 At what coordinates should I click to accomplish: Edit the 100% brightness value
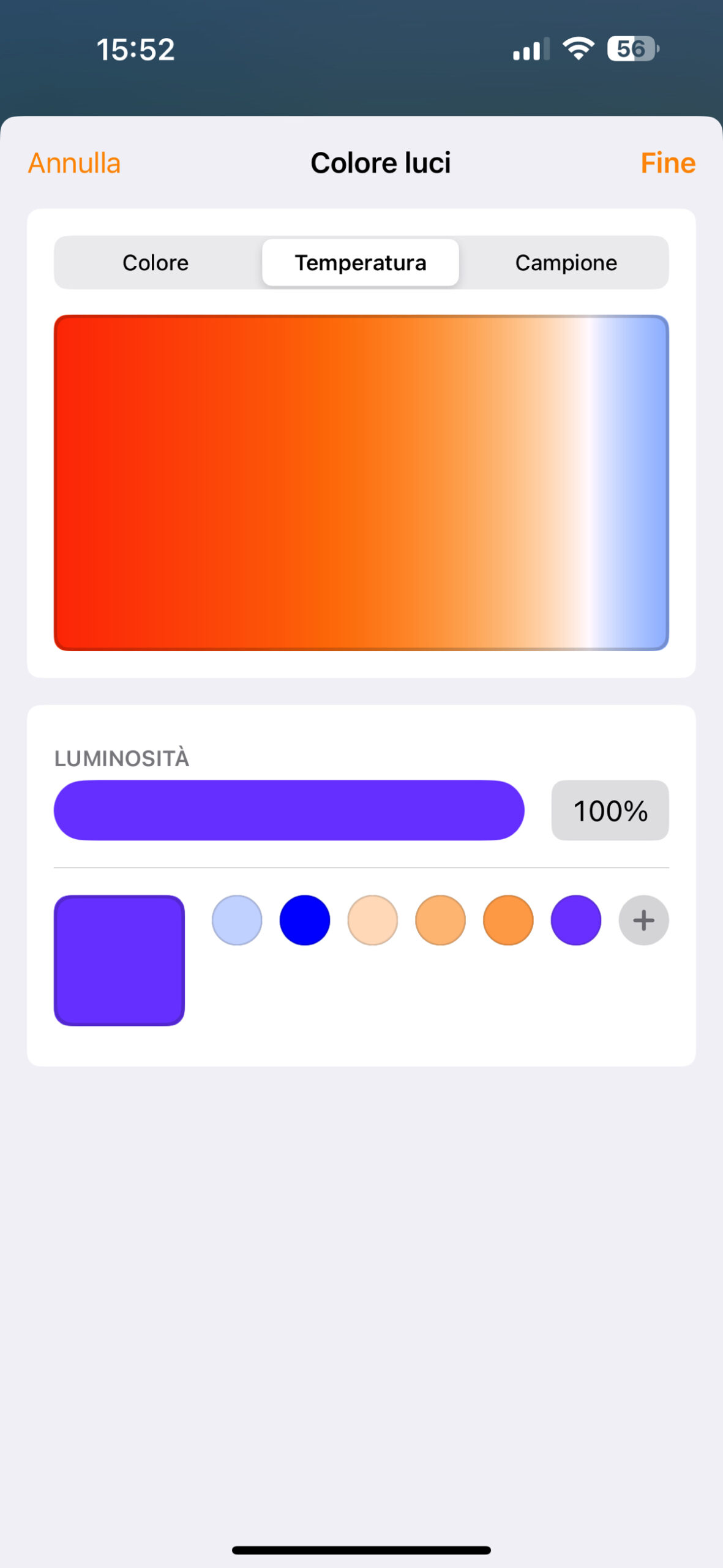point(610,810)
